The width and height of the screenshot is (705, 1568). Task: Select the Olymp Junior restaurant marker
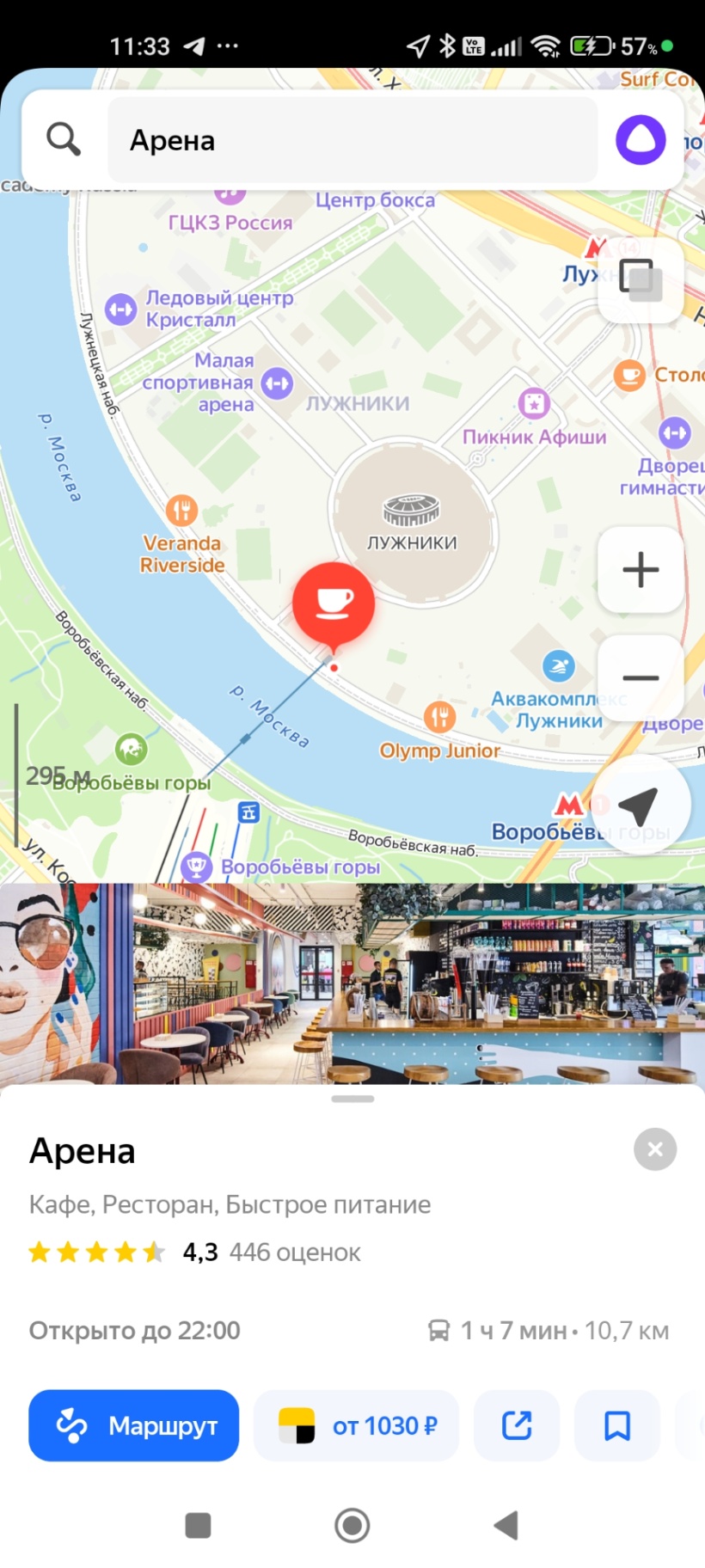[x=439, y=716]
